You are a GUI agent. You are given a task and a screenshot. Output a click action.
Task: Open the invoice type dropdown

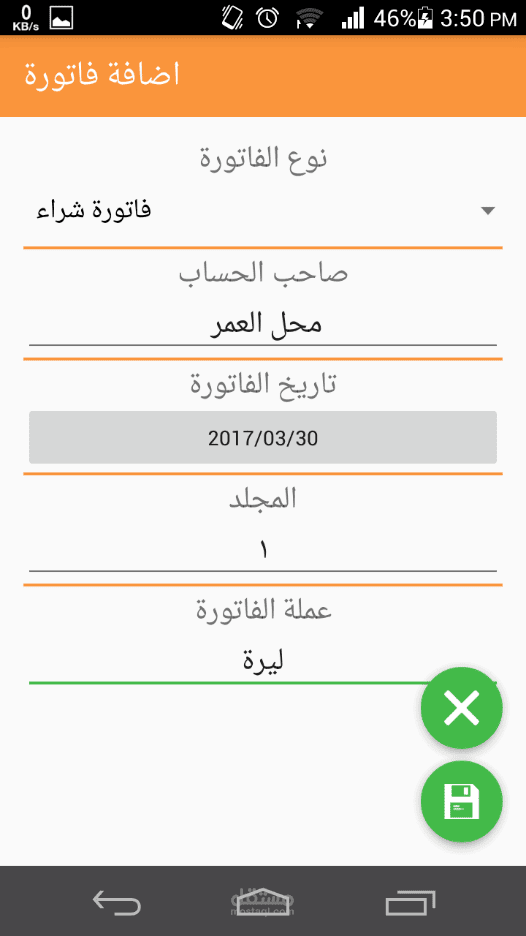click(x=263, y=210)
